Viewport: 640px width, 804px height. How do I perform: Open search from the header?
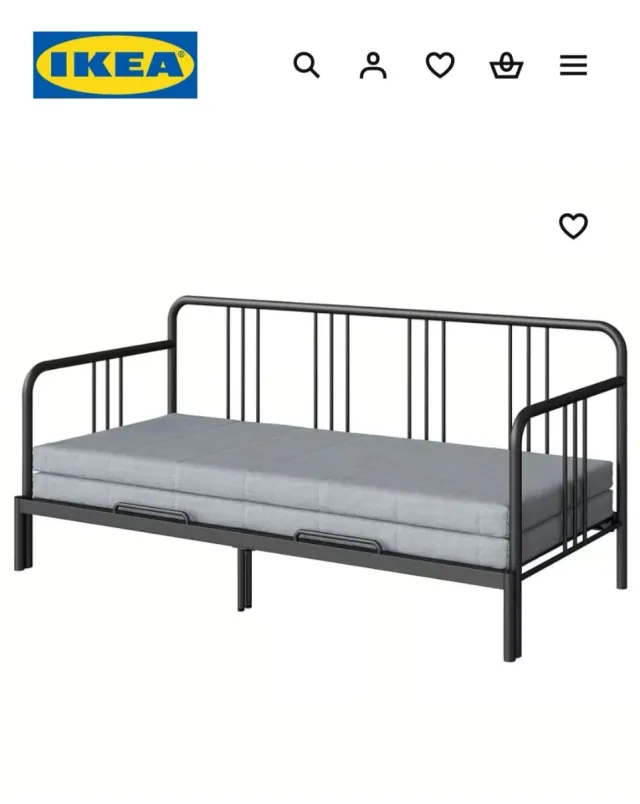(306, 66)
